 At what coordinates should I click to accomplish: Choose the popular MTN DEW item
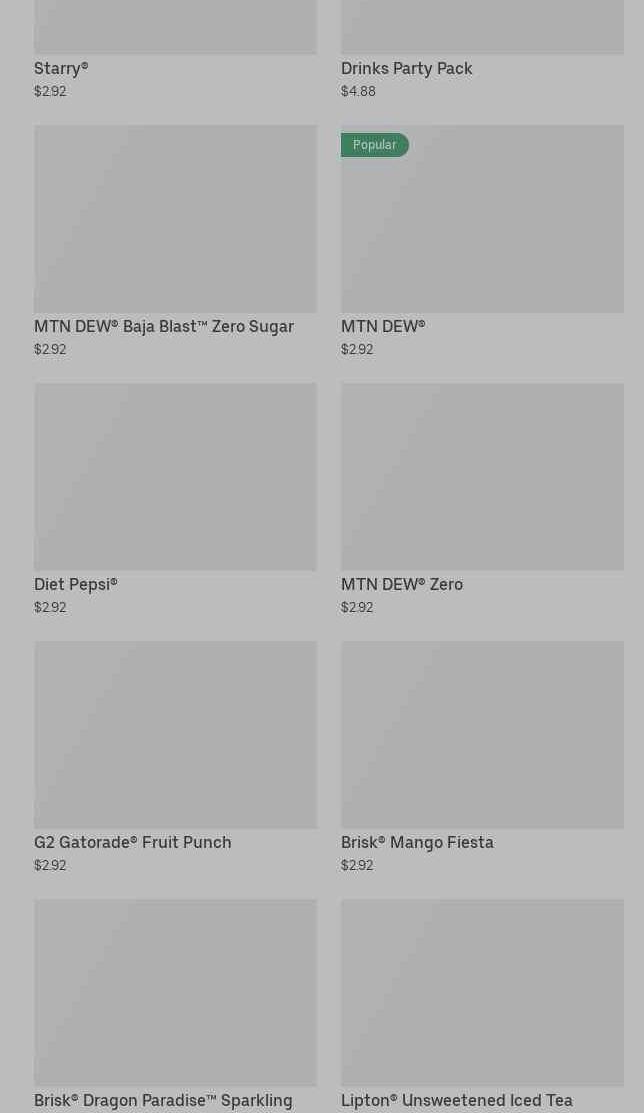pos(482,241)
